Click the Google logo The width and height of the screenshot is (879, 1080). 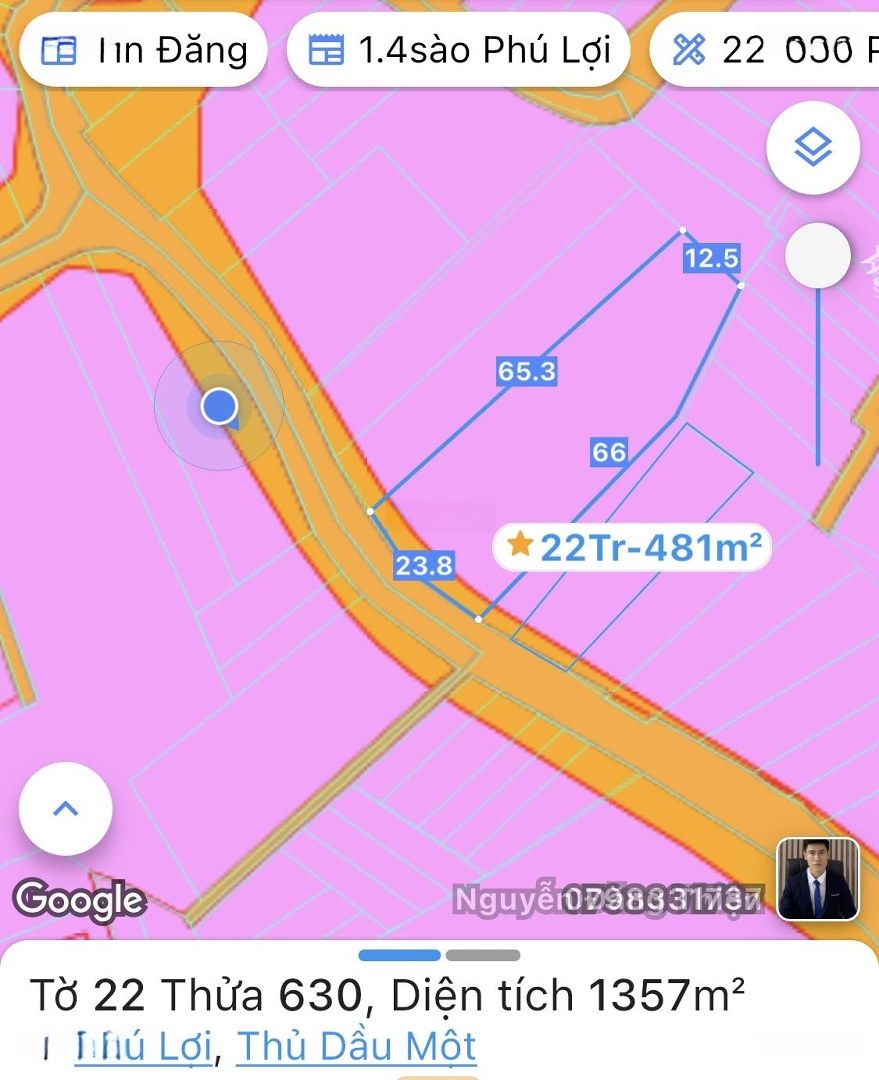(78, 901)
